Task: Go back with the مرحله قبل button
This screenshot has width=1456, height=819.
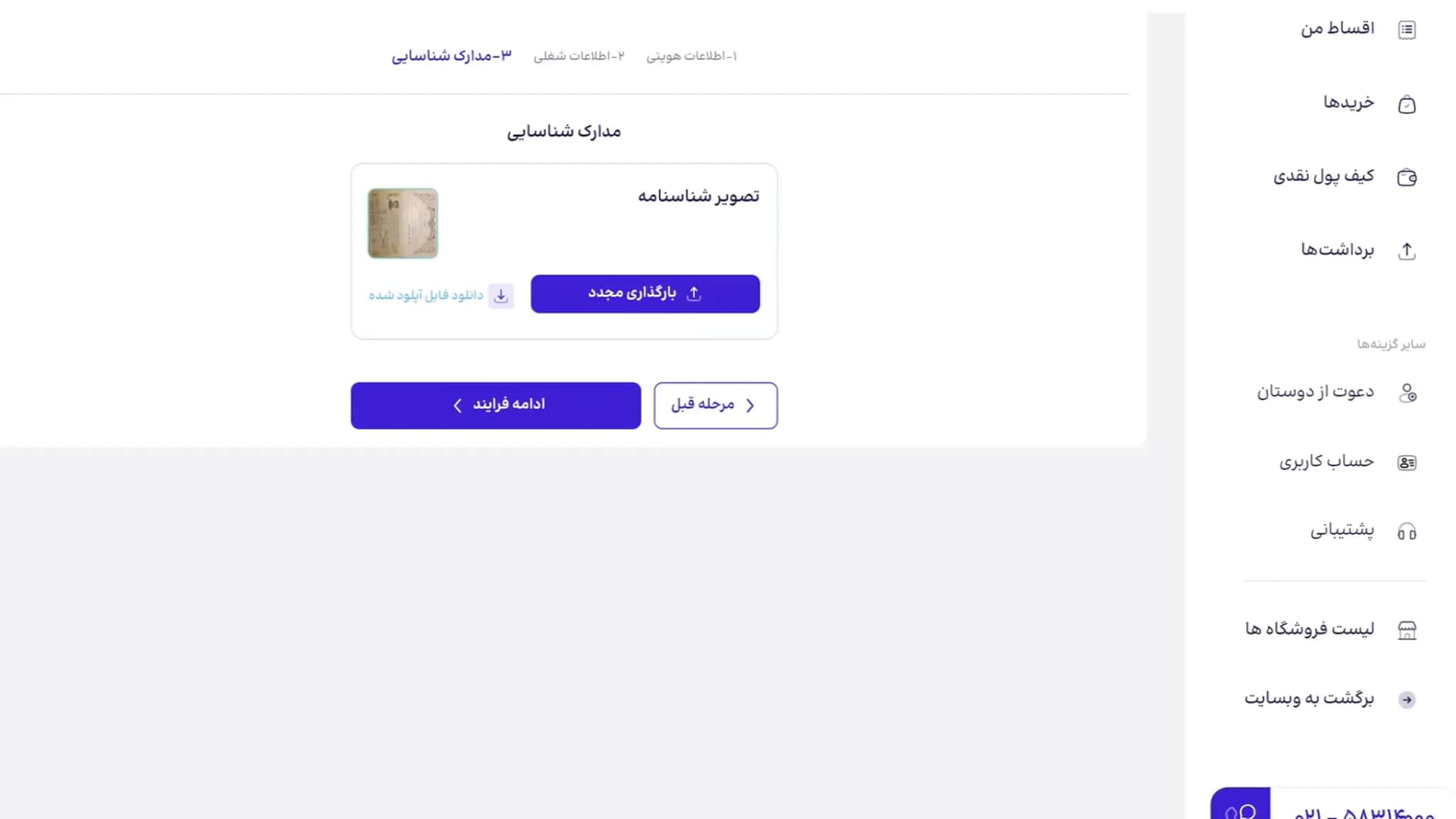Action: tap(715, 405)
